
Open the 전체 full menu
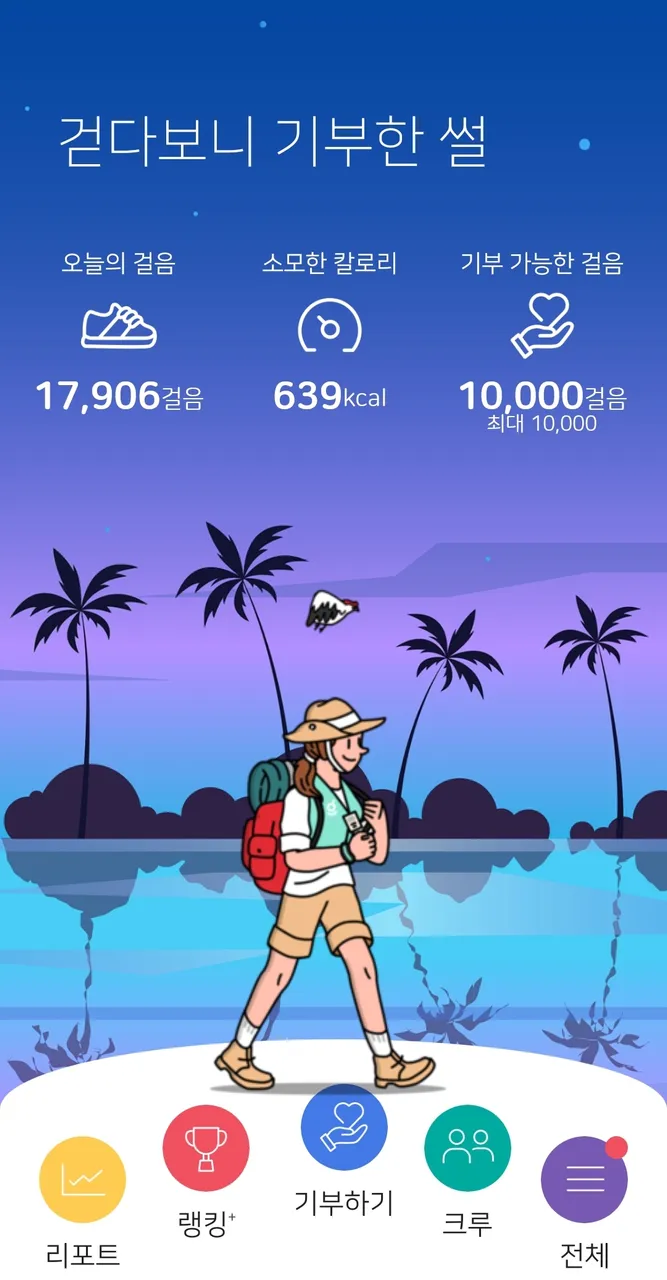[584, 1180]
